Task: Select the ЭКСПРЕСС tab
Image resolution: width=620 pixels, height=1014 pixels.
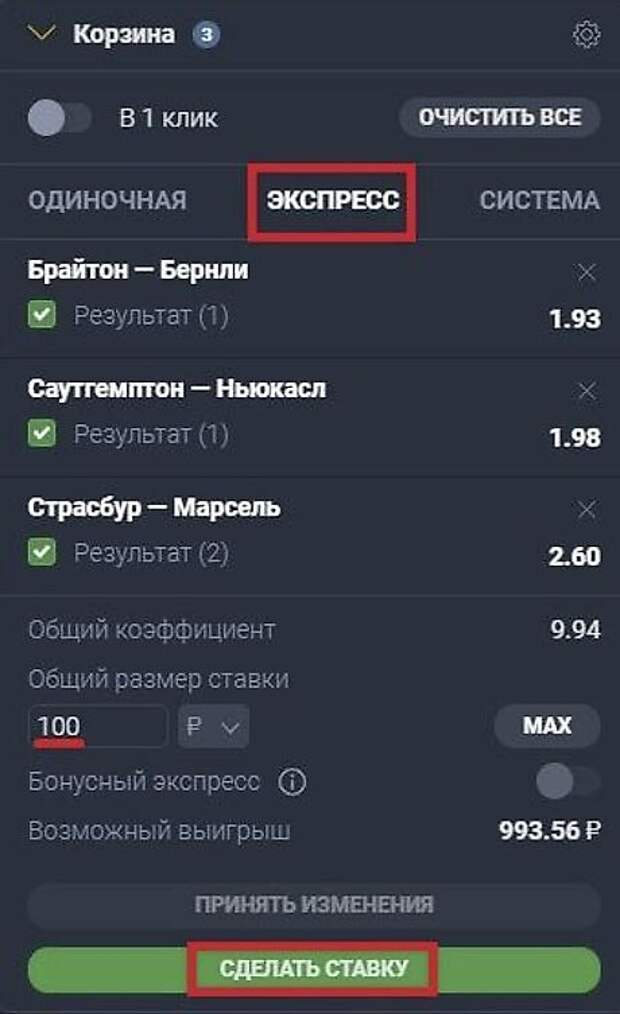Action: click(332, 200)
